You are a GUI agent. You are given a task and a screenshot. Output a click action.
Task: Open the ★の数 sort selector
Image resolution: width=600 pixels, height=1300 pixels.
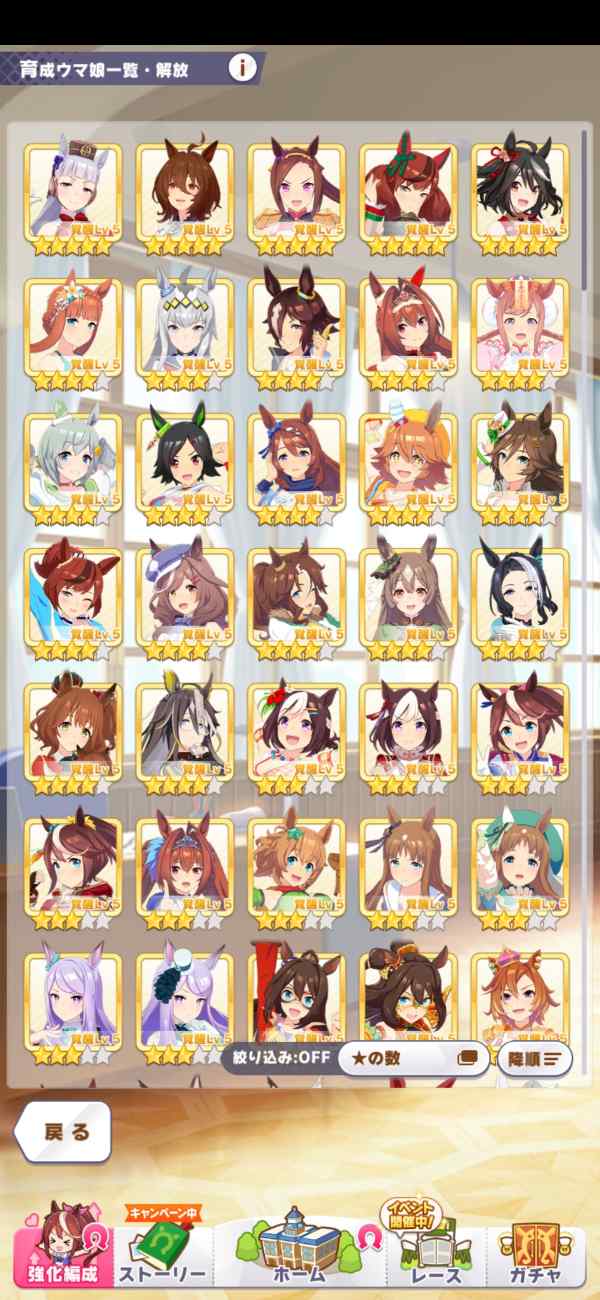pos(412,1057)
